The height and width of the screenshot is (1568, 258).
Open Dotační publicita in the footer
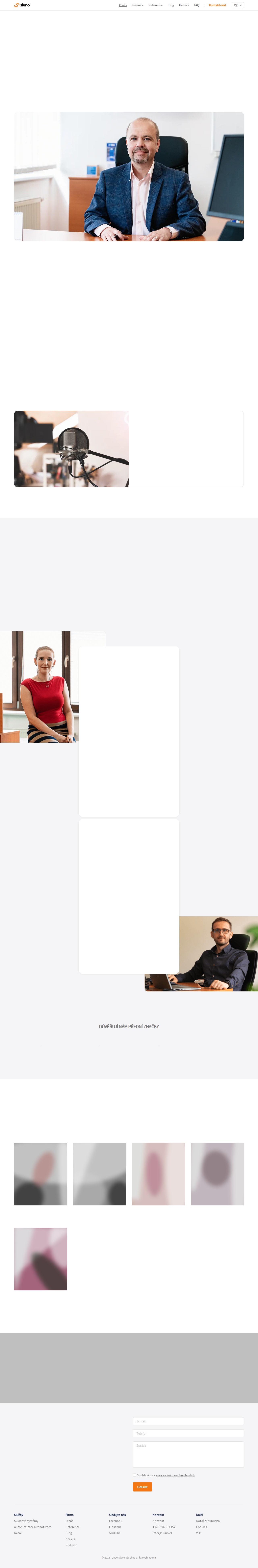coord(208,1521)
